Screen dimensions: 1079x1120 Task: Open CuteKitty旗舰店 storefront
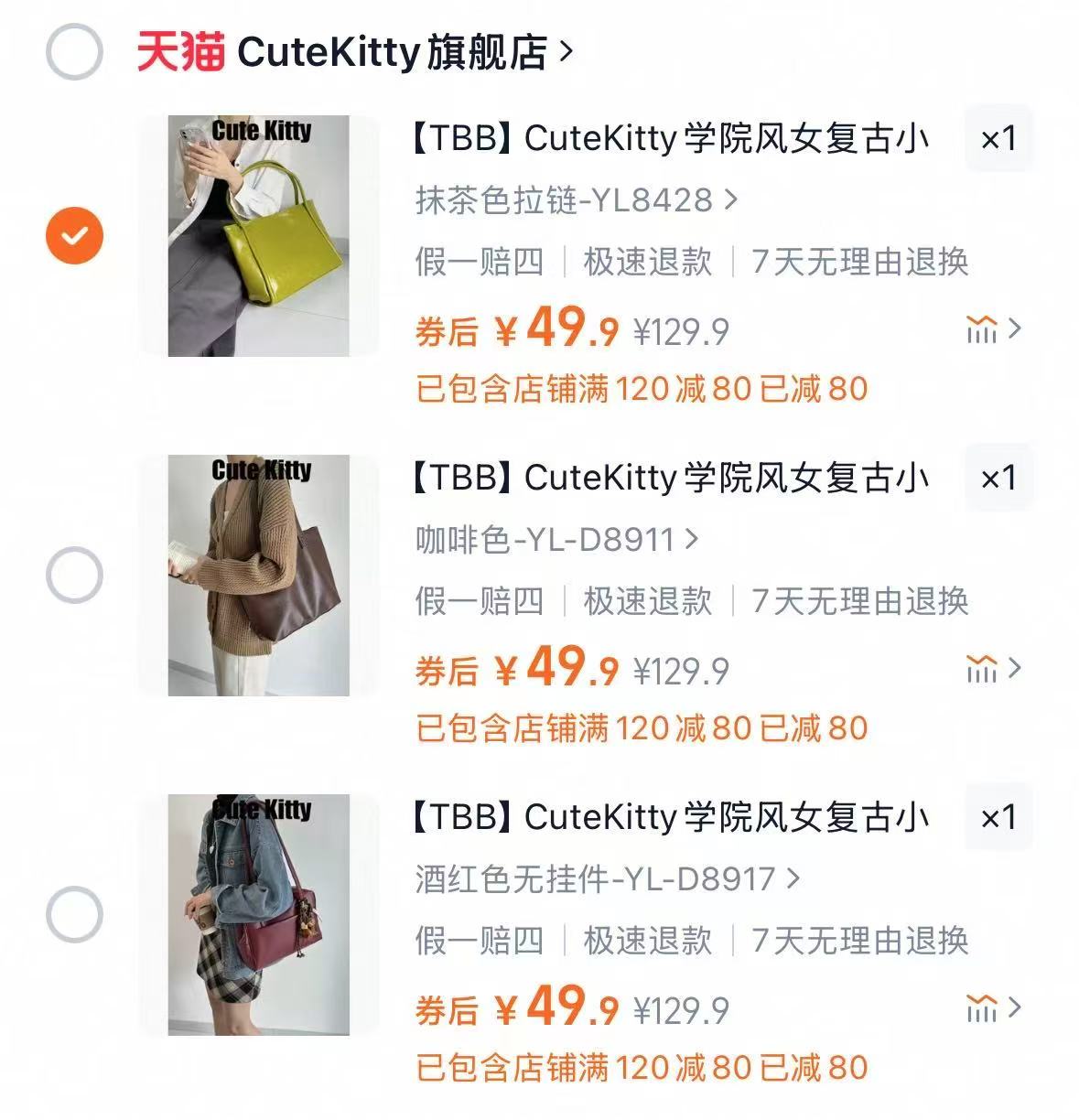coord(394,52)
